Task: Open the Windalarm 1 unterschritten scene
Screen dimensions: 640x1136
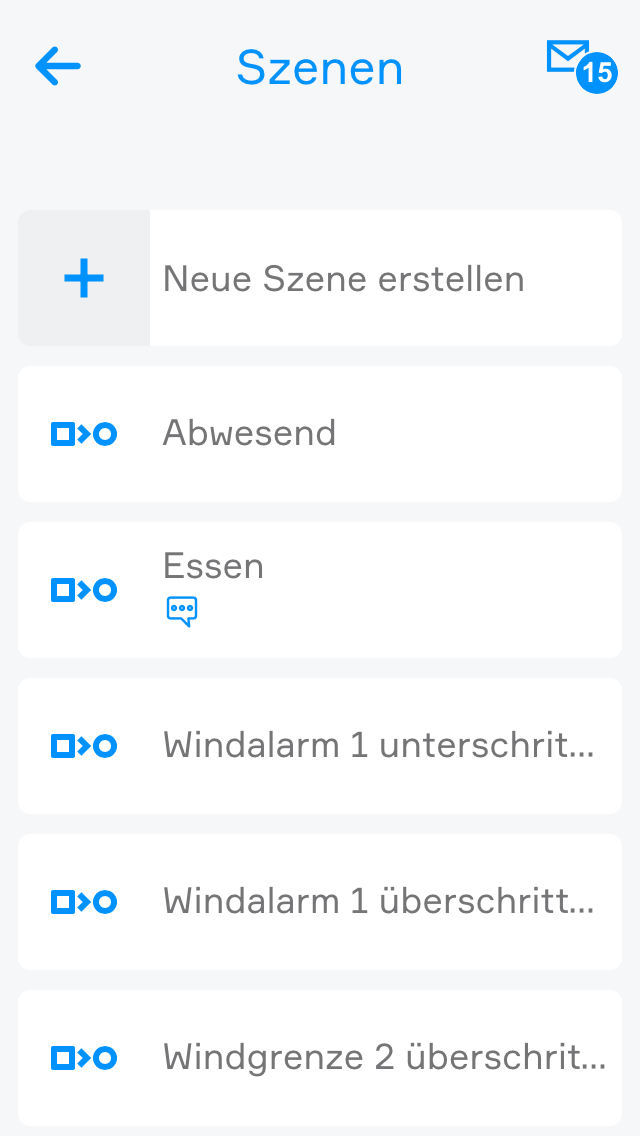Action: 320,746
